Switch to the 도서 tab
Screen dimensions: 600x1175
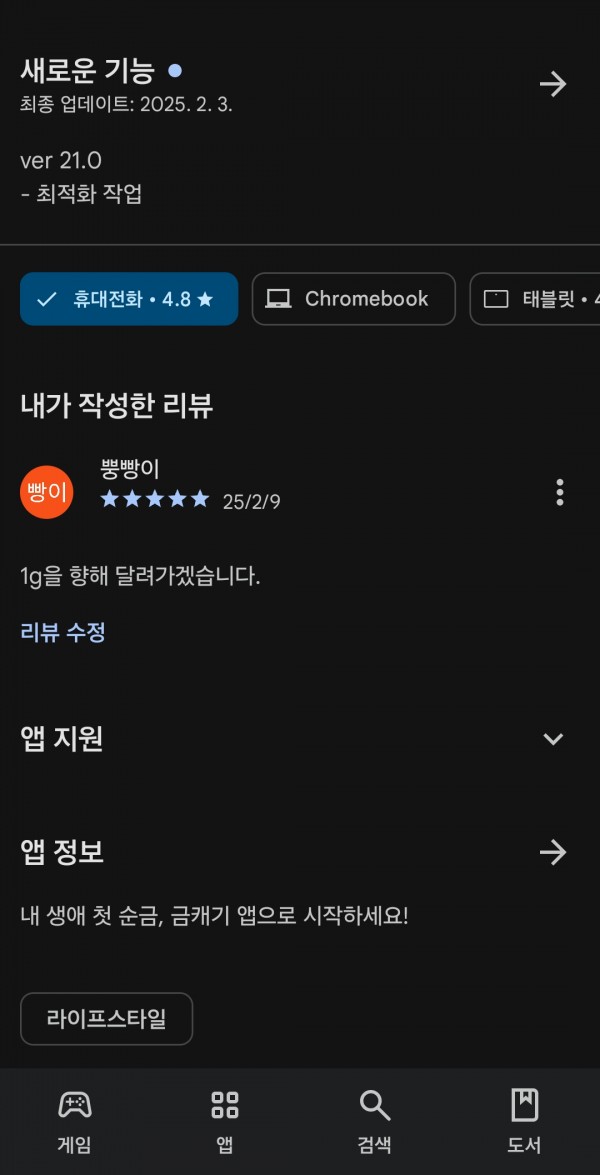pos(524,1122)
